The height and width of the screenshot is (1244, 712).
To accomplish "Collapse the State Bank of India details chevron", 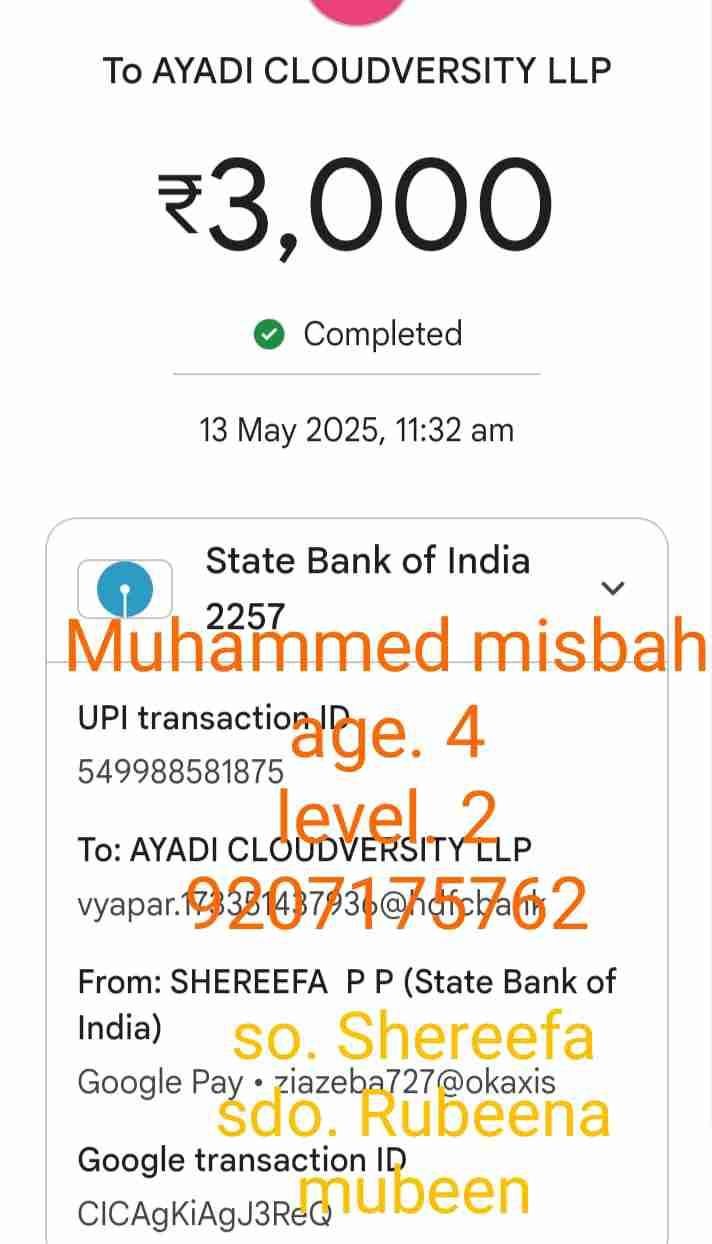I will pyautogui.click(x=613, y=588).
